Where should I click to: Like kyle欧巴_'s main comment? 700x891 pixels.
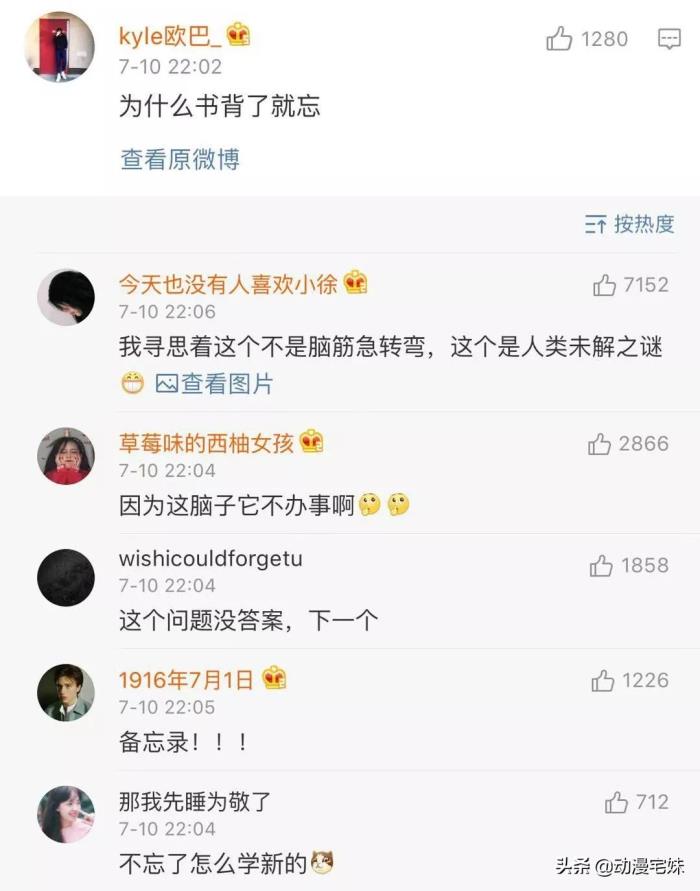click(x=560, y=40)
